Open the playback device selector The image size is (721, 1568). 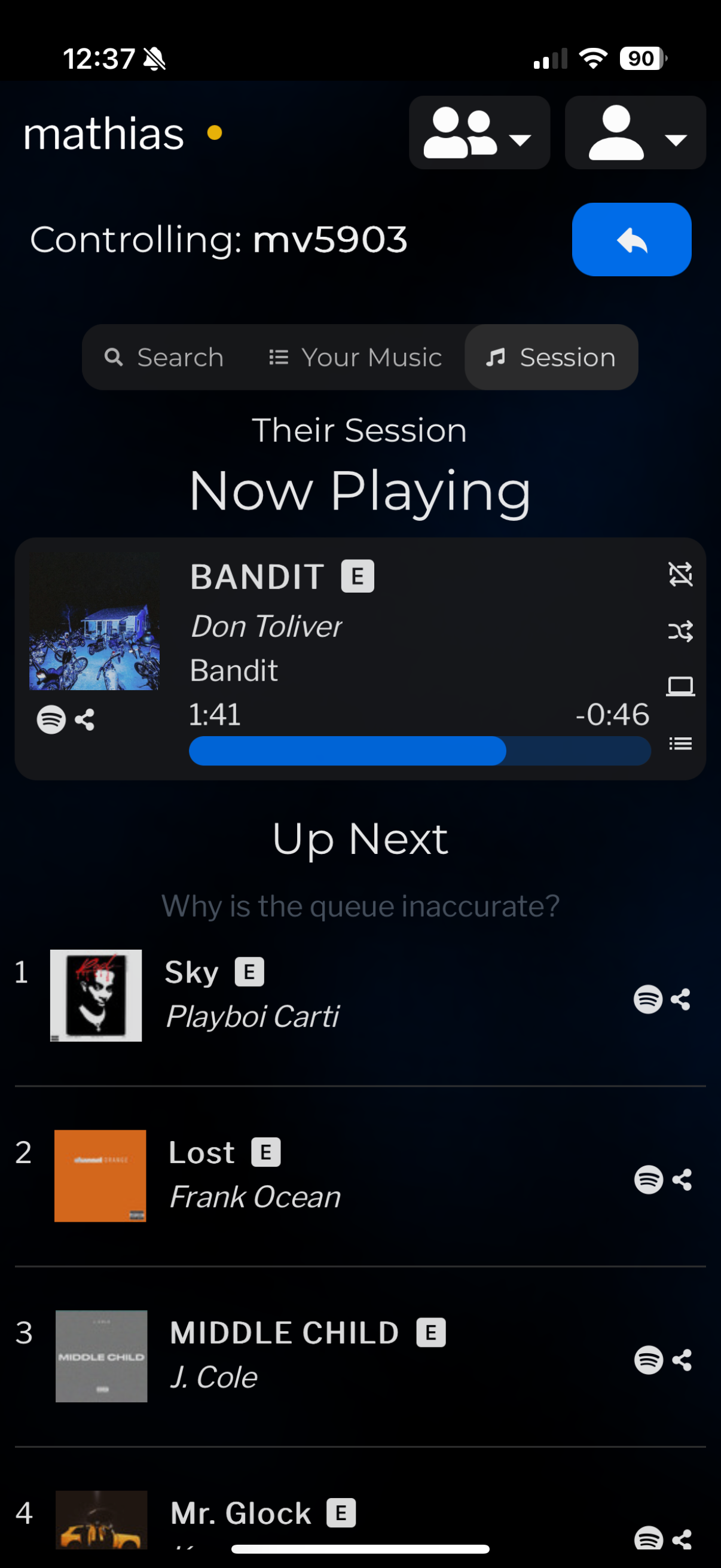point(680,687)
